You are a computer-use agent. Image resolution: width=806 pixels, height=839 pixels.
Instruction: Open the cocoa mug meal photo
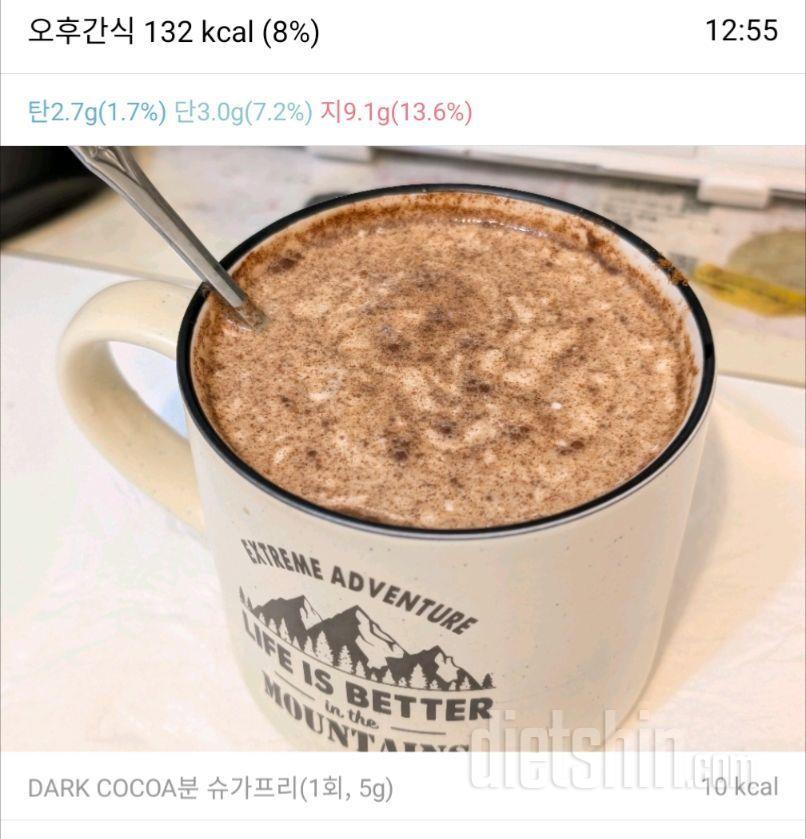point(403,448)
